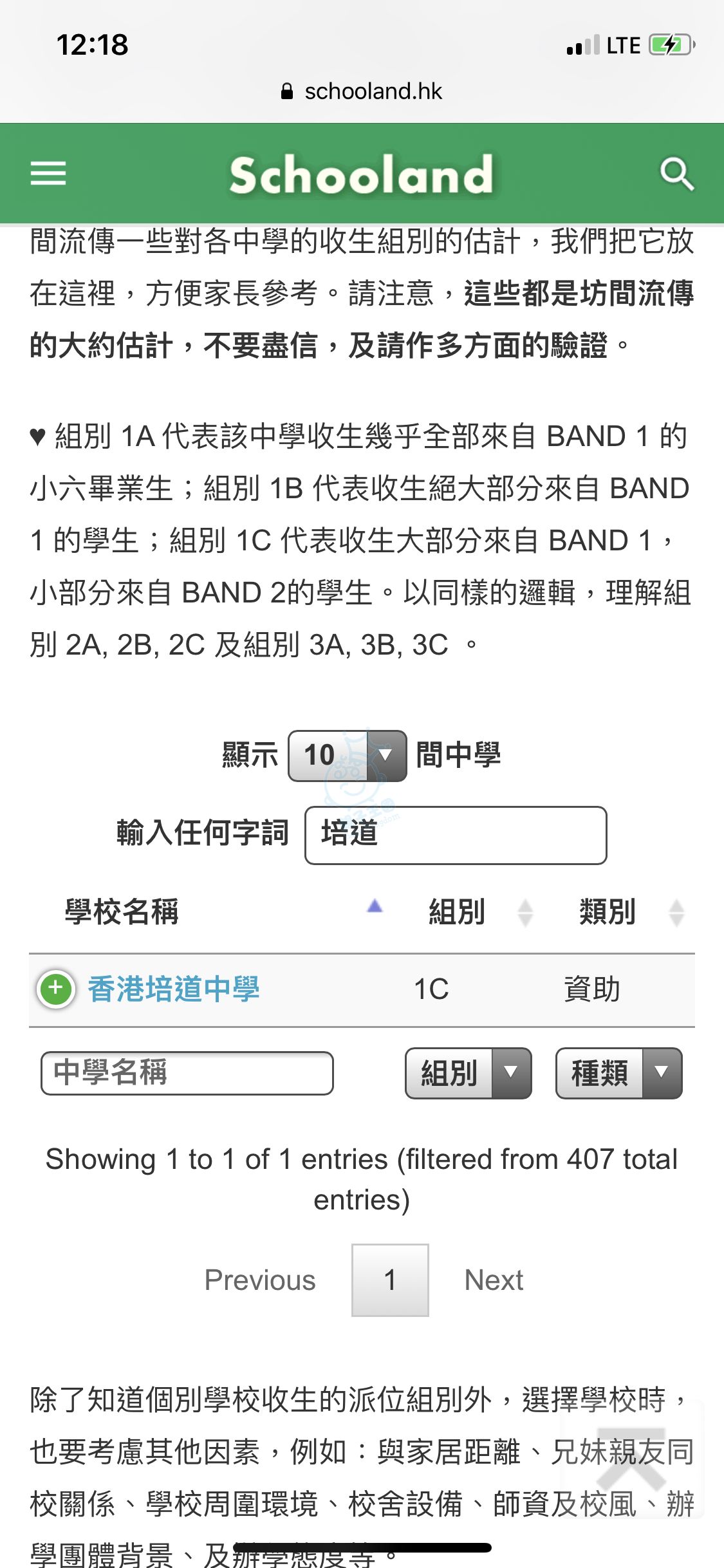The image size is (724, 1568).
Task: Select page 1
Action: (390, 1280)
